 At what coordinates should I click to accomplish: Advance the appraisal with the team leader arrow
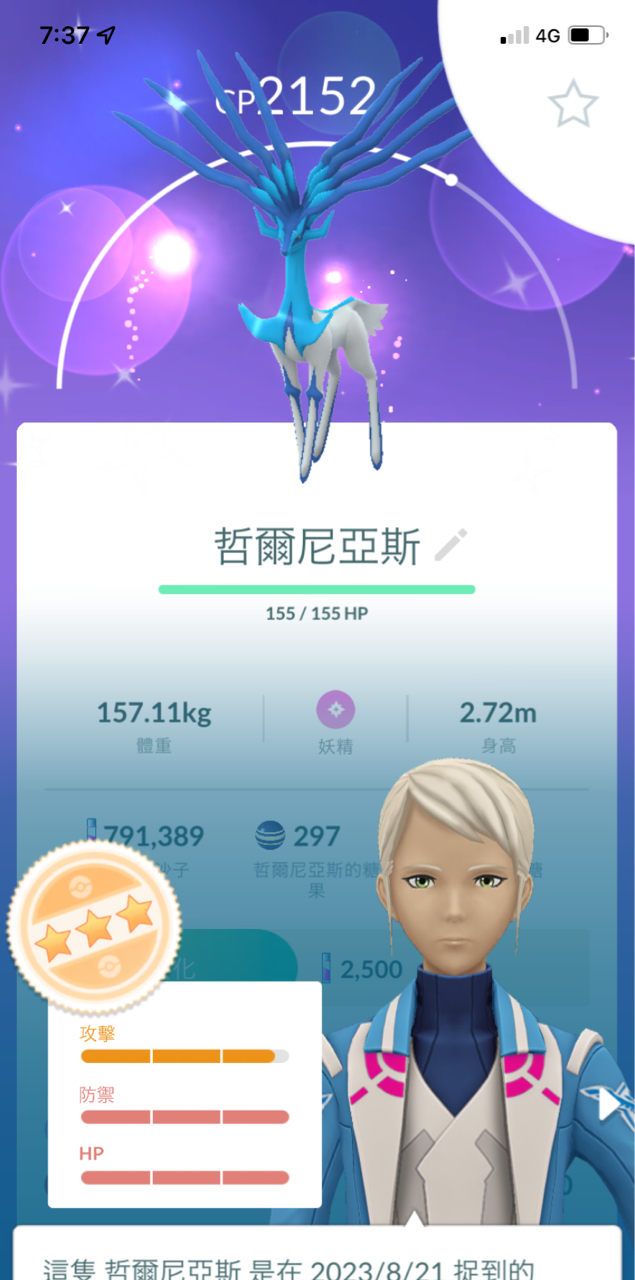pyautogui.click(x=608, y=1105)
